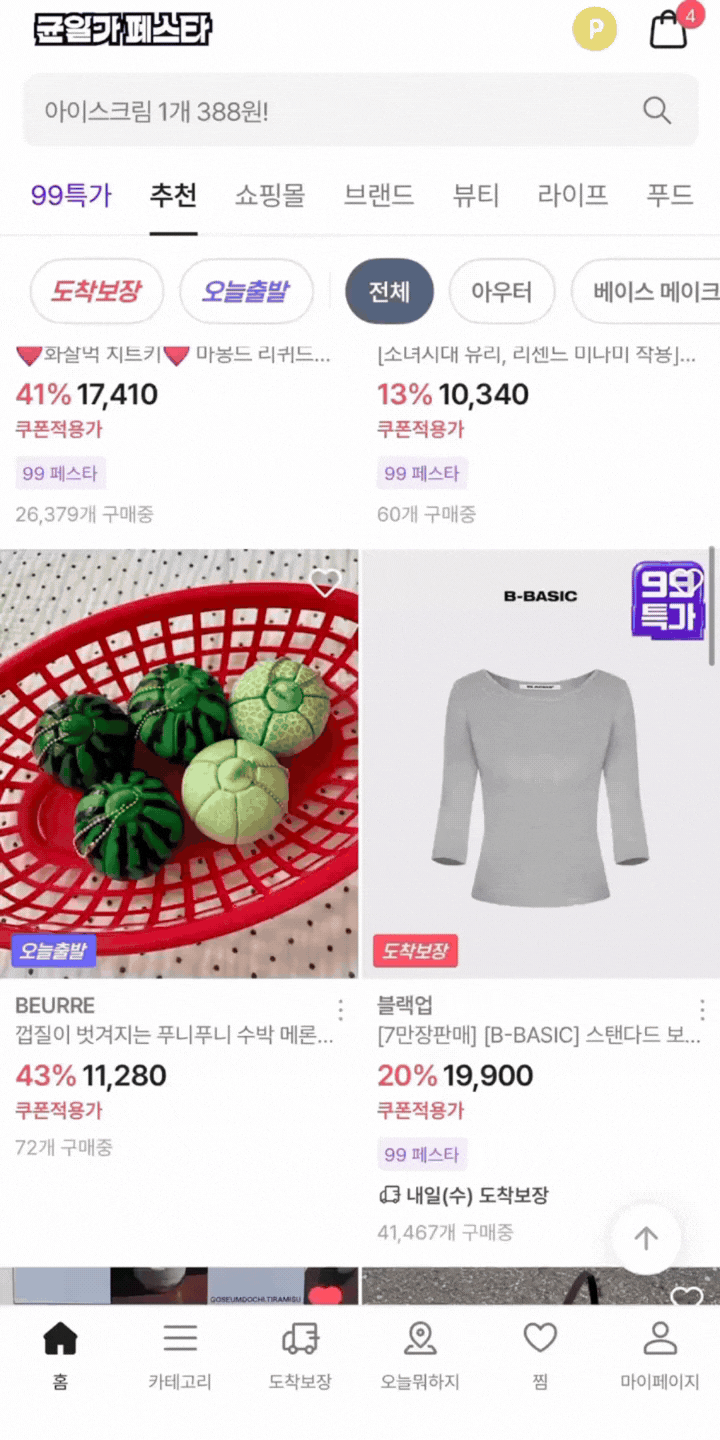Jump back to top with arrow button
Viewport: 720px width, 1440px height.
(646, 1239)
